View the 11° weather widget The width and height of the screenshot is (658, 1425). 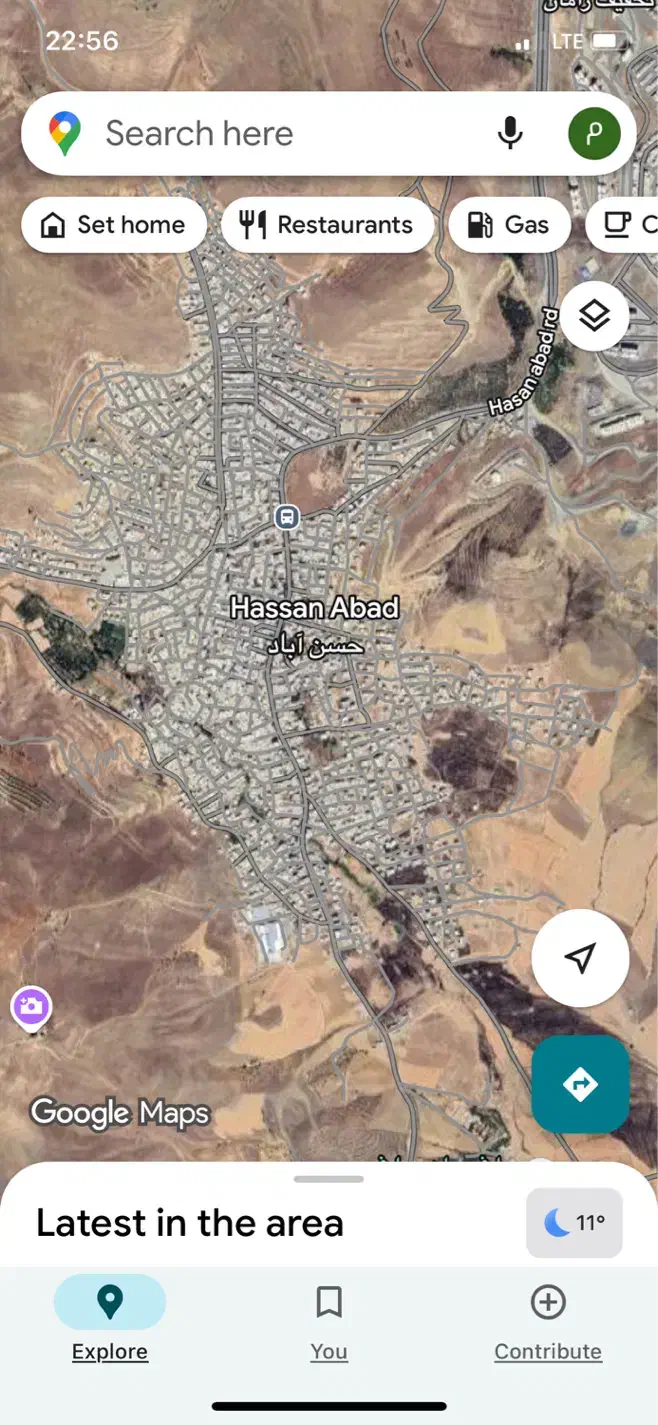pyautogui.click(x=574, y=1222)
